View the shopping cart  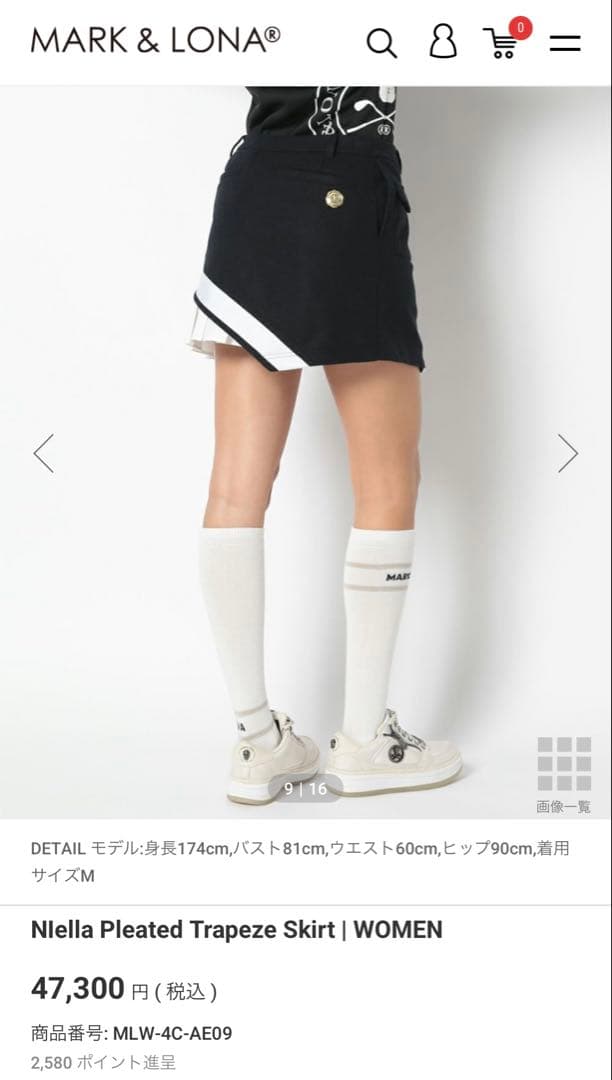point(502,43)
